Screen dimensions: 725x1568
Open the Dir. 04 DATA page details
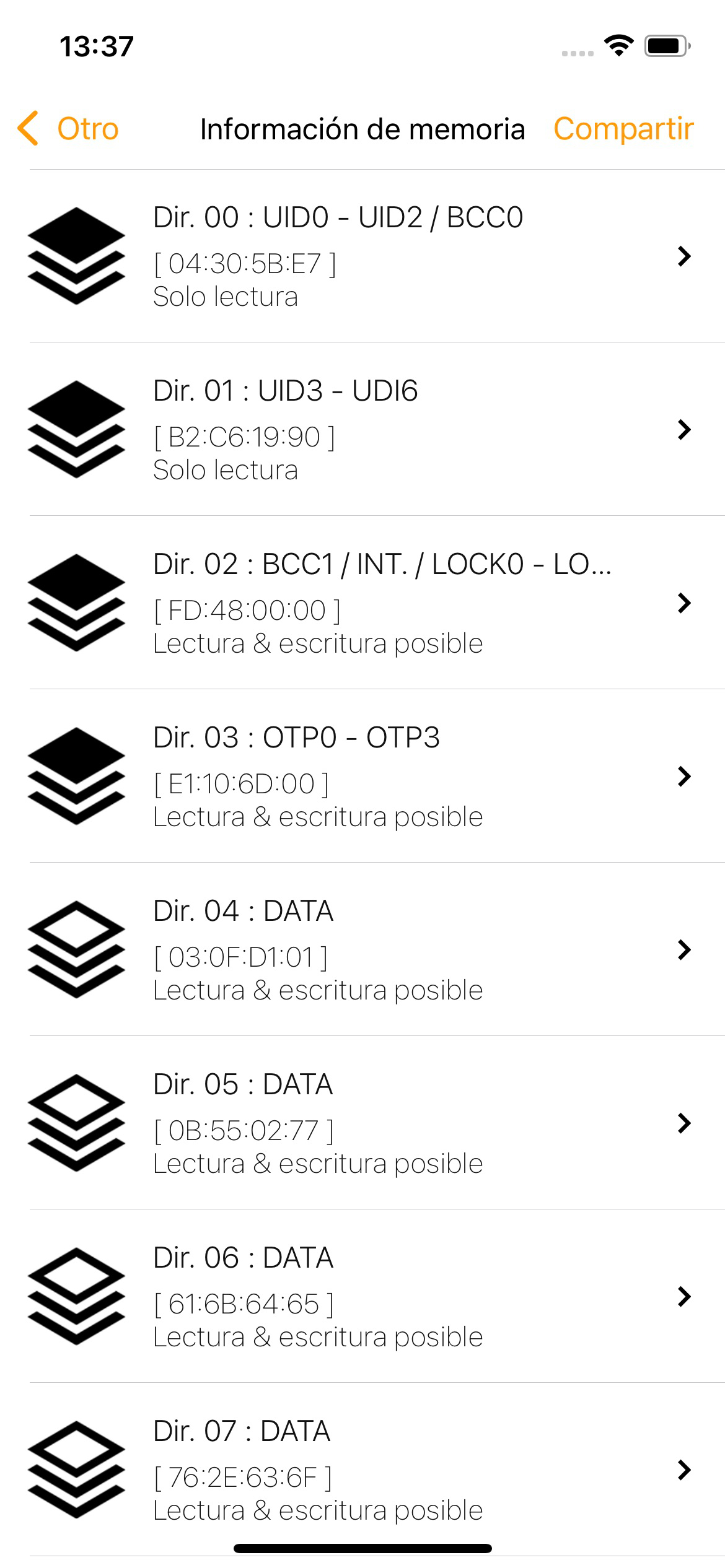tap(683, 952)
